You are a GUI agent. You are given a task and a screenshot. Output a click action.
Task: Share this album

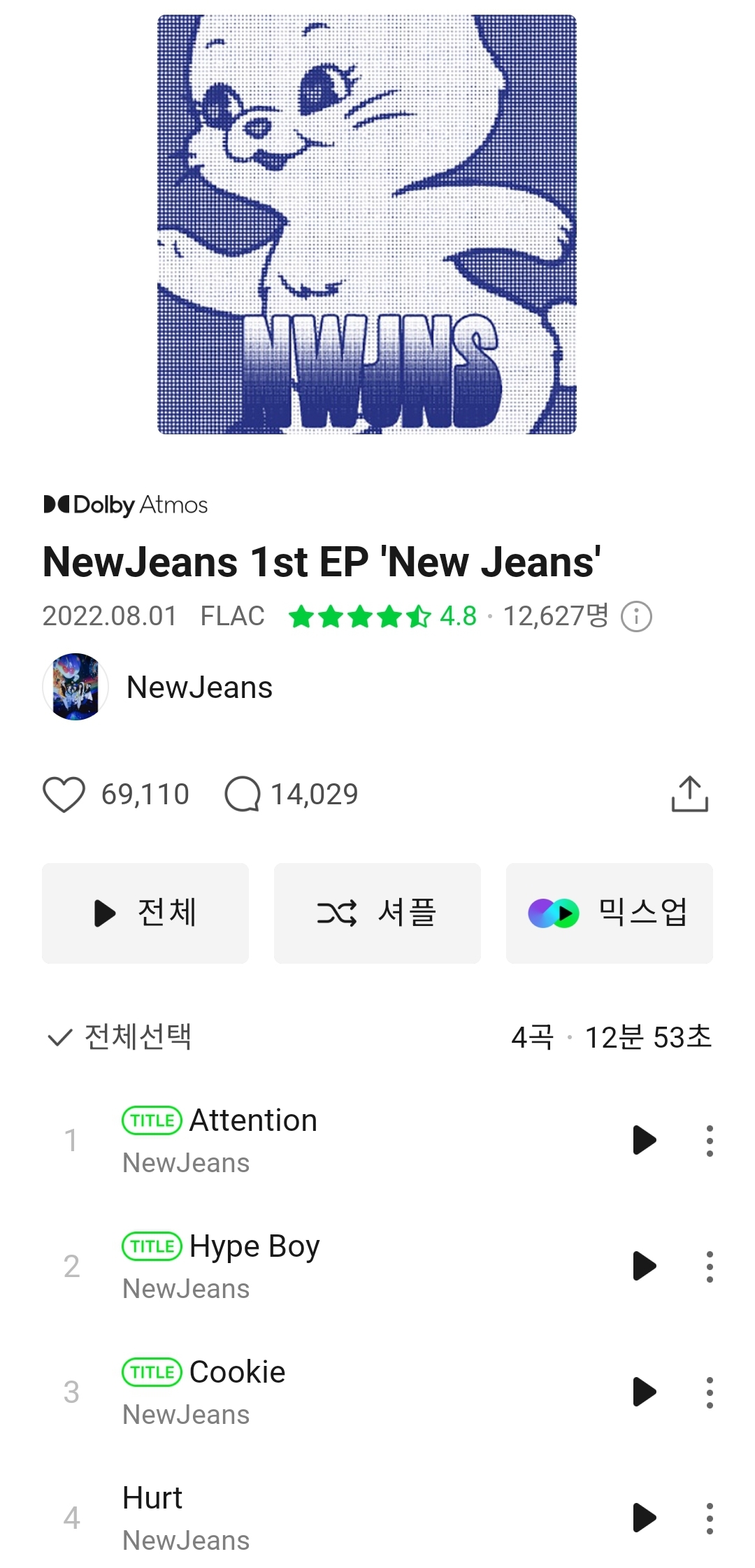689,794
